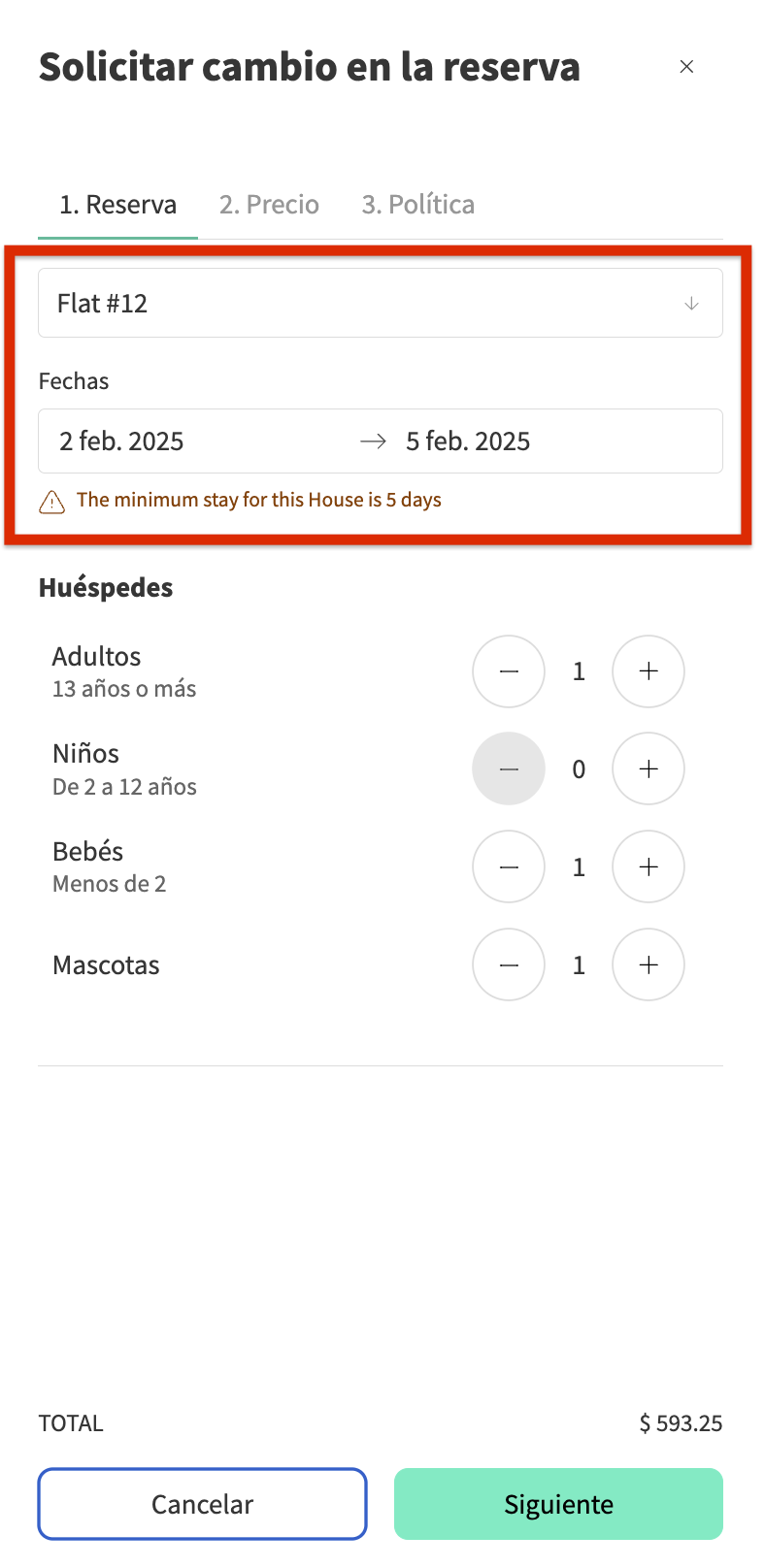Expand the unit selector via its down arrow

[691, 303]
